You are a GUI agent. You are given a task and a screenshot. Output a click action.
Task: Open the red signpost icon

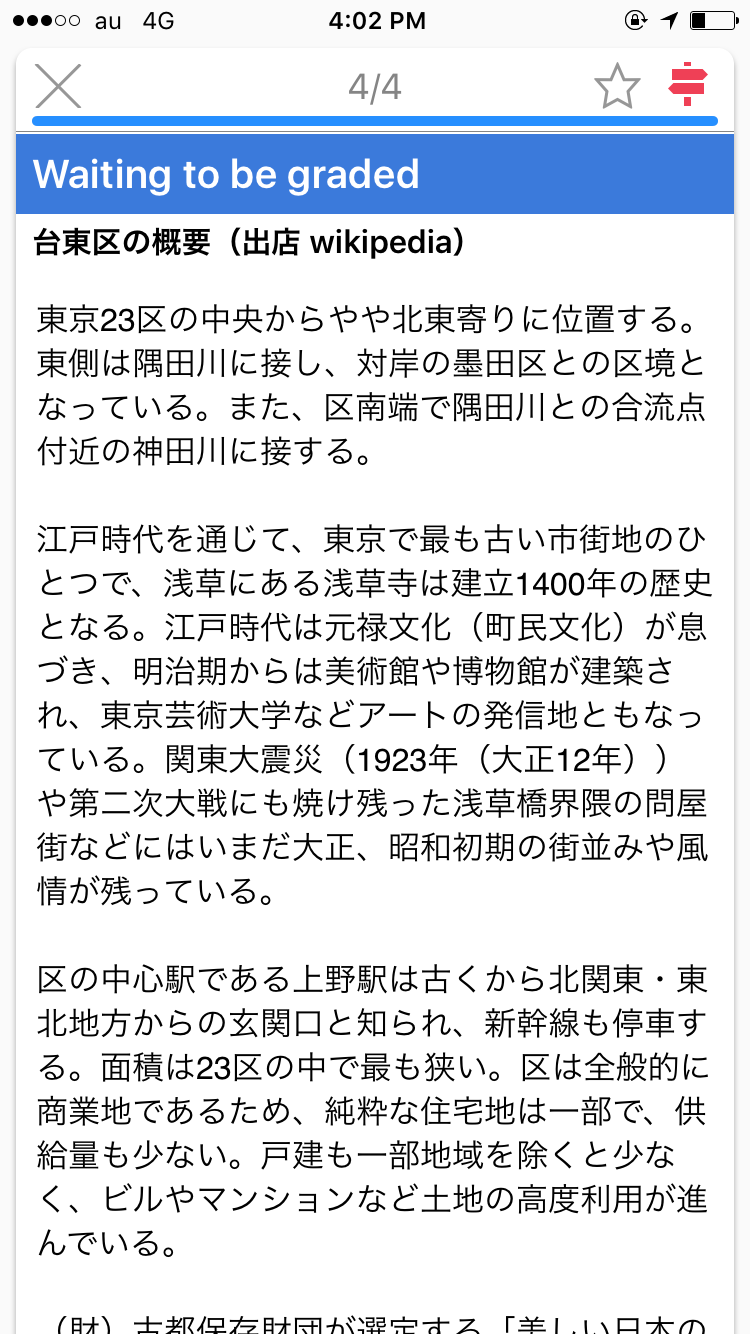[688, 85]
